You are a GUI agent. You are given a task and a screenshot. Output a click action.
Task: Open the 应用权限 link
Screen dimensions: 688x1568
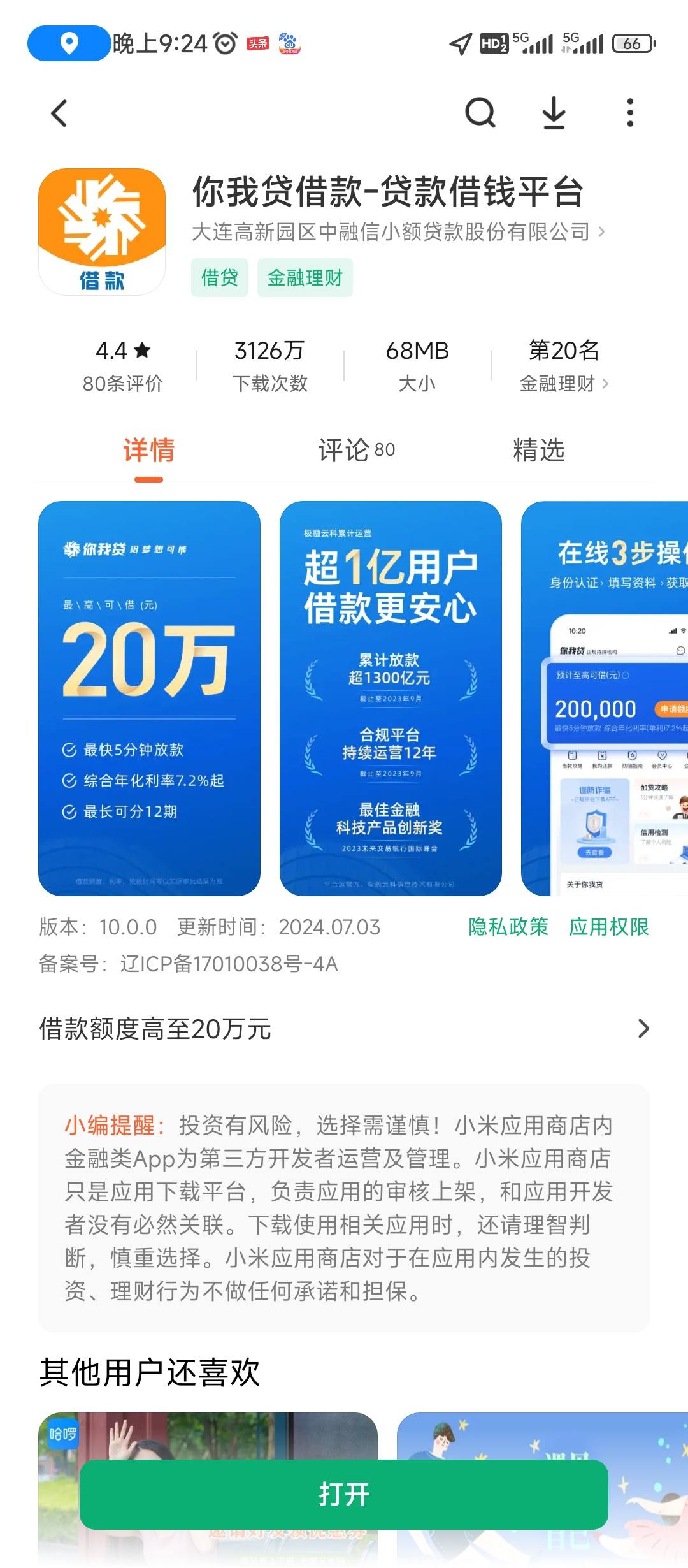point(609,927)
